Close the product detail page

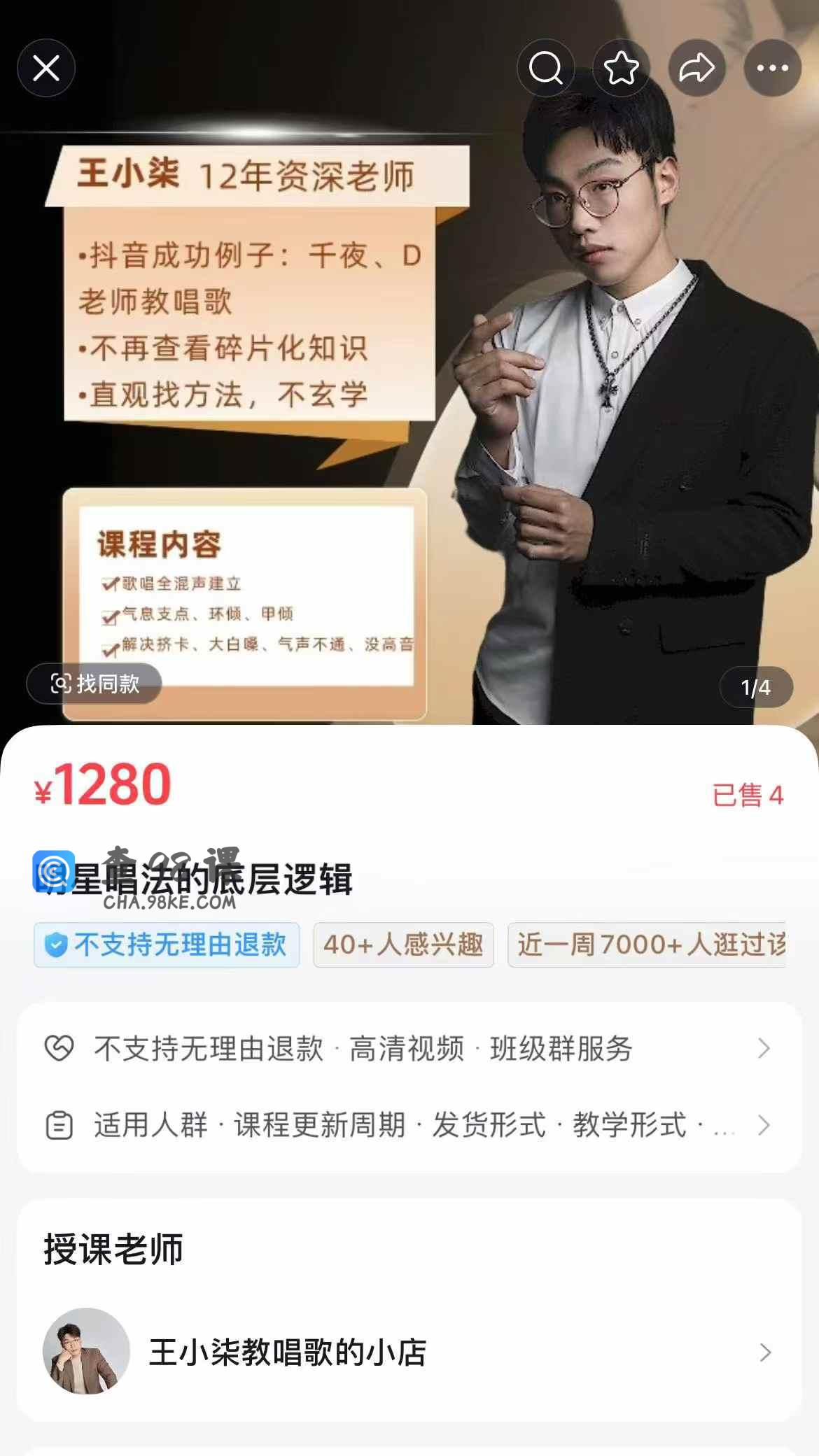46,69
